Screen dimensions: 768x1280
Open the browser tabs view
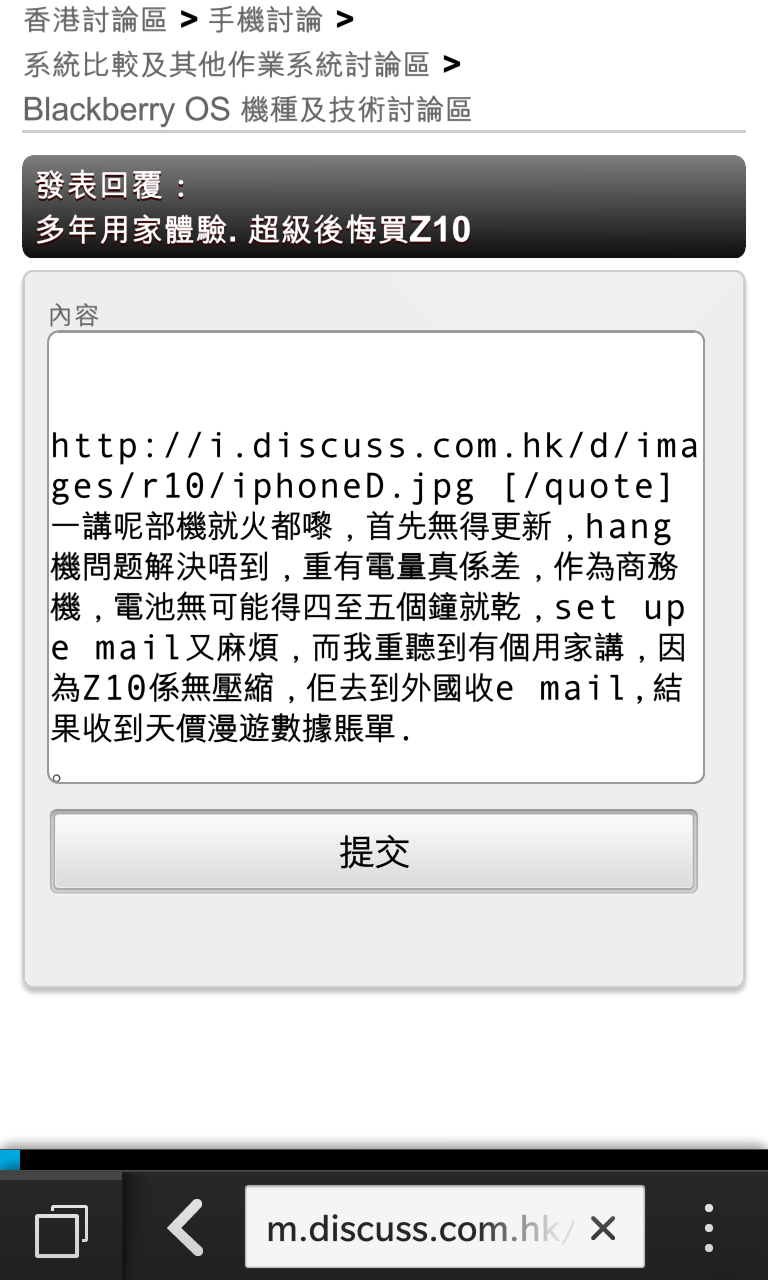[61, 1229]
